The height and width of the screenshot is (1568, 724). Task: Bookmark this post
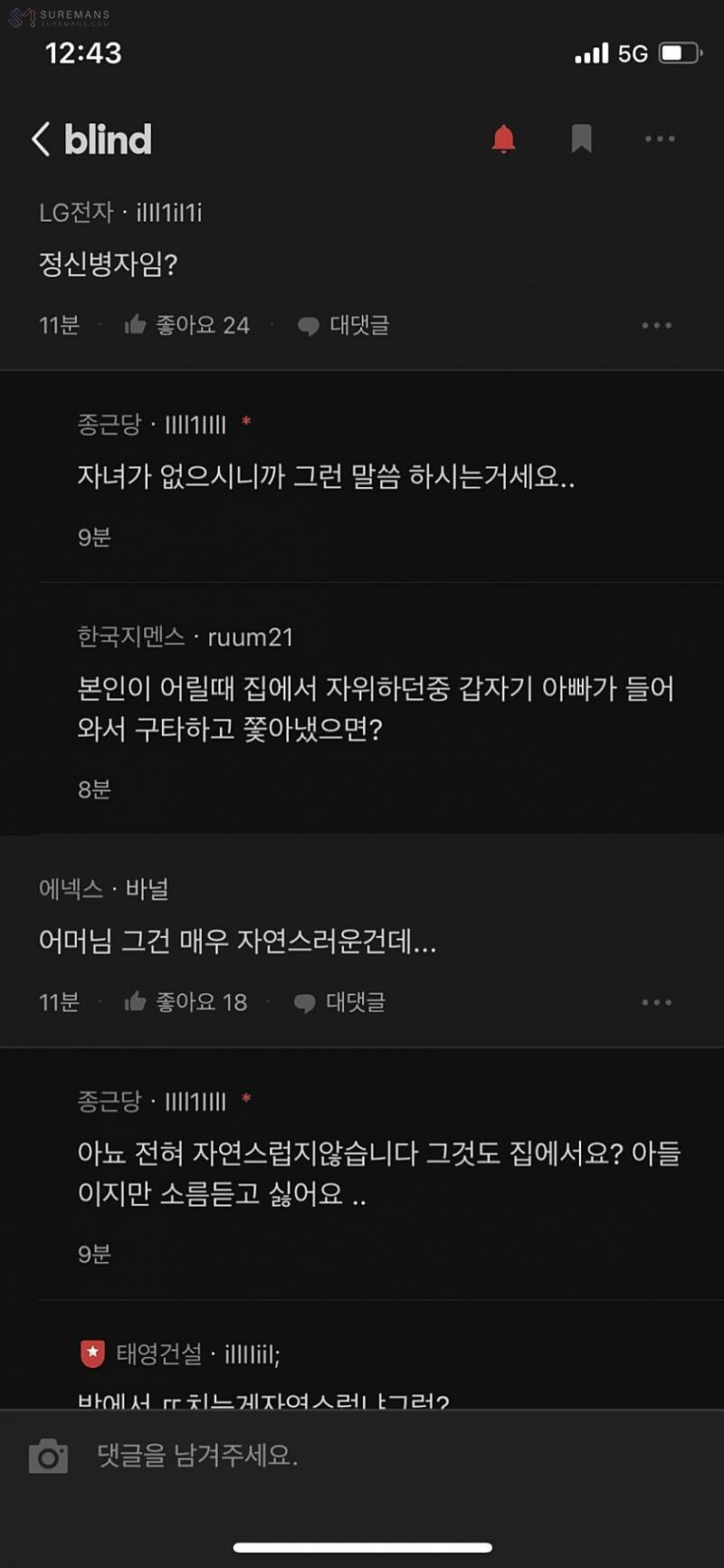pos(581,139)
